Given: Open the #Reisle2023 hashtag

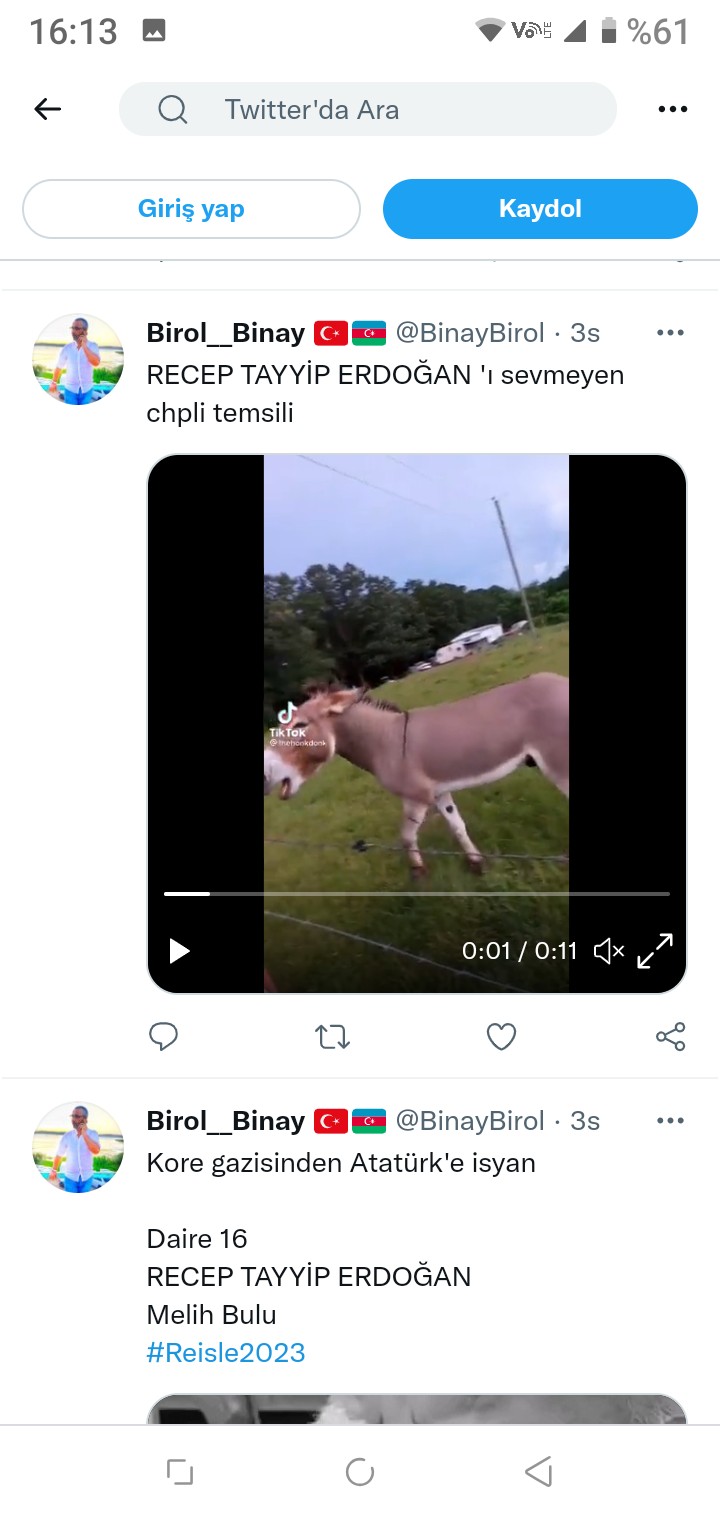Looking at the screenshot, I should pos(226,1353).
